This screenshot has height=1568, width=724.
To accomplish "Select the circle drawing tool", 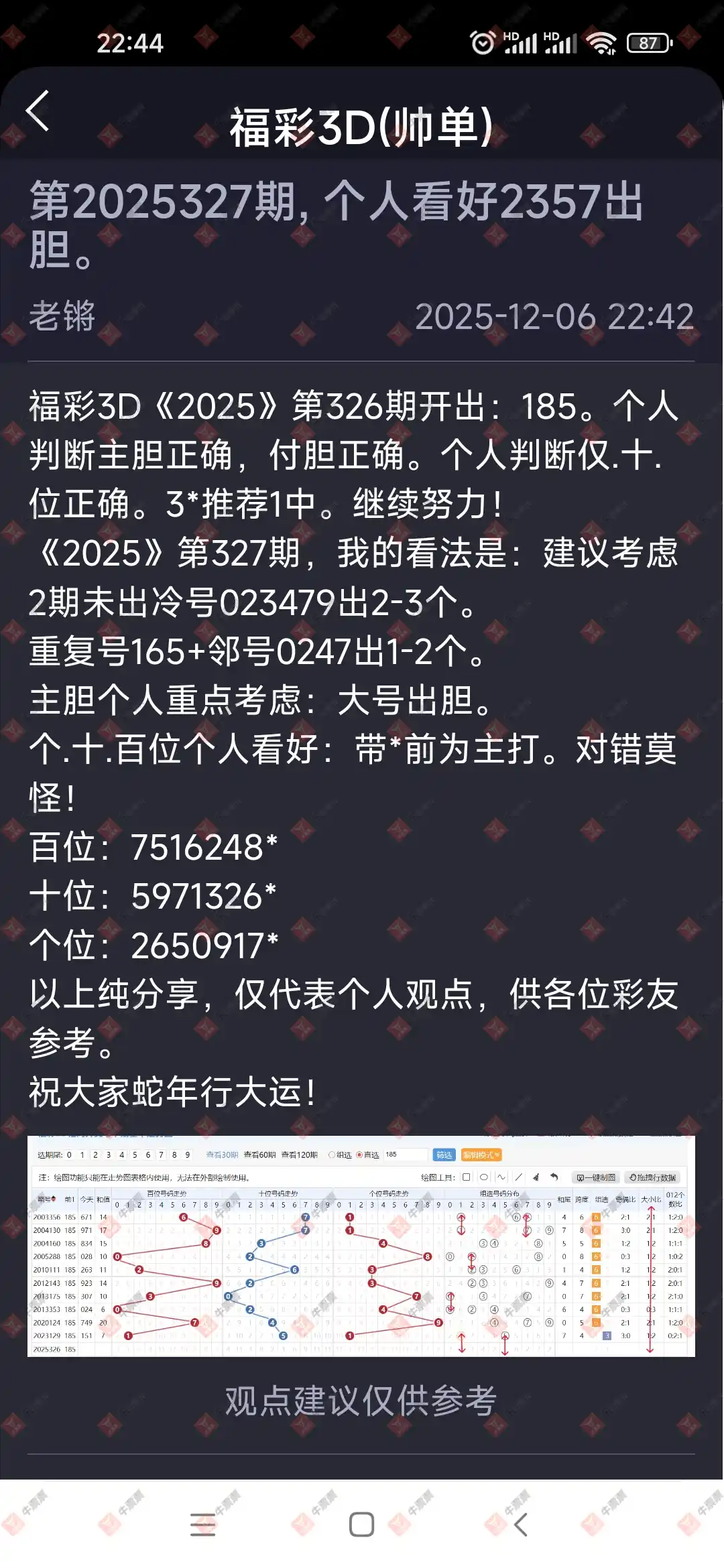I will [484, 1177].
